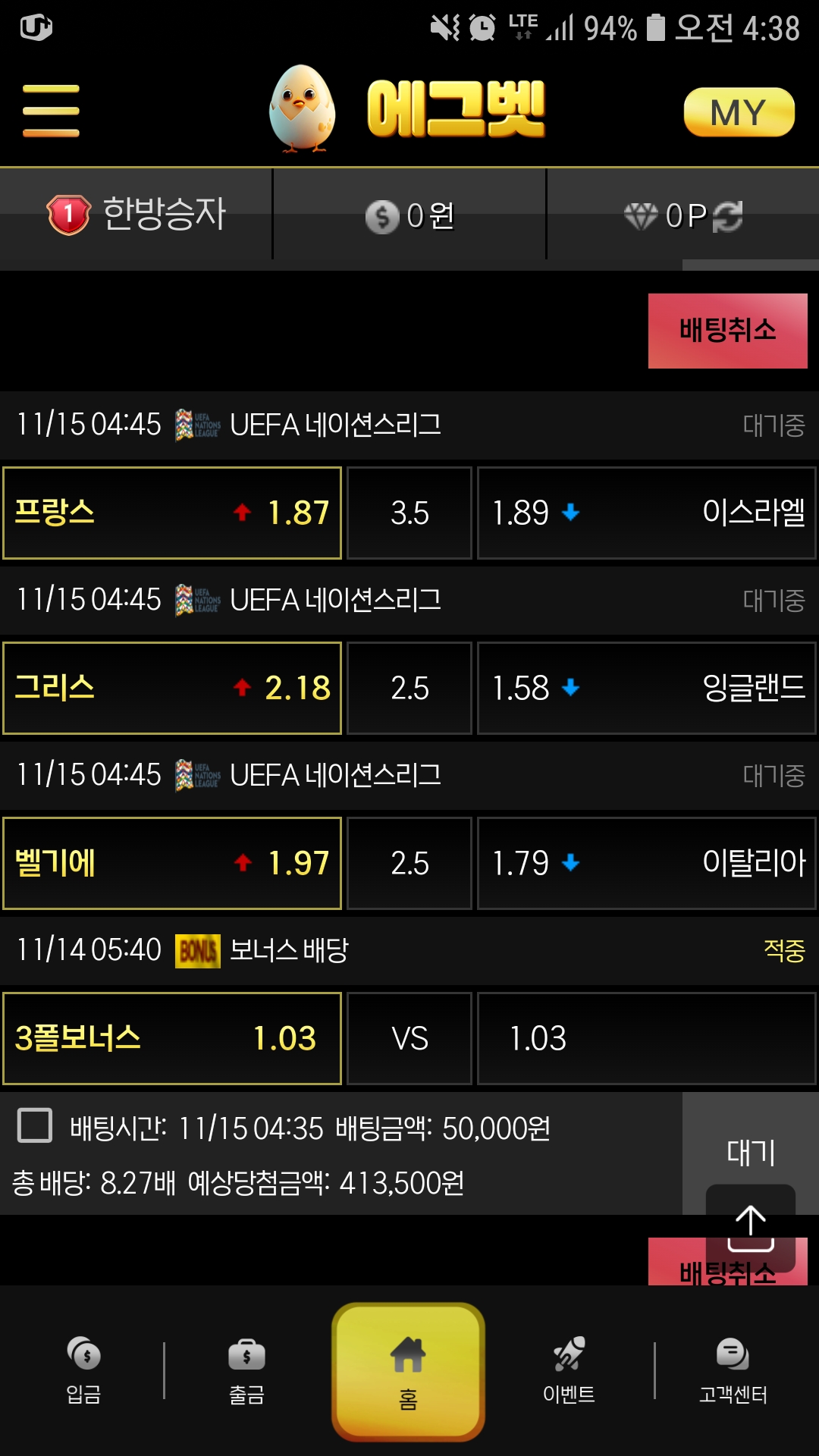Go to 홈 home tab
Image resolution: width=819 pixels, height=1456 pixels.
click(408, 1371)
